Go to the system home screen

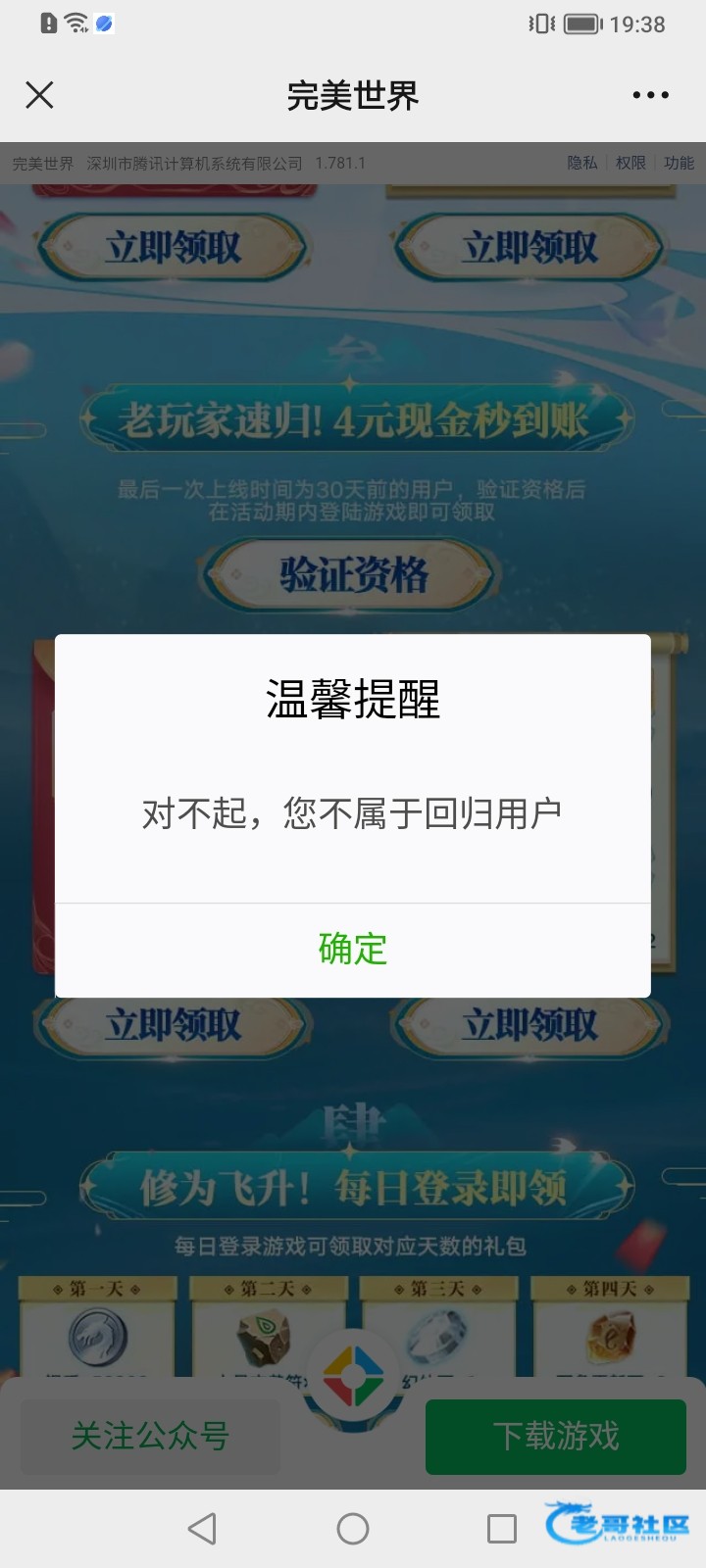pyautogui.click(x=353, y=1528)
